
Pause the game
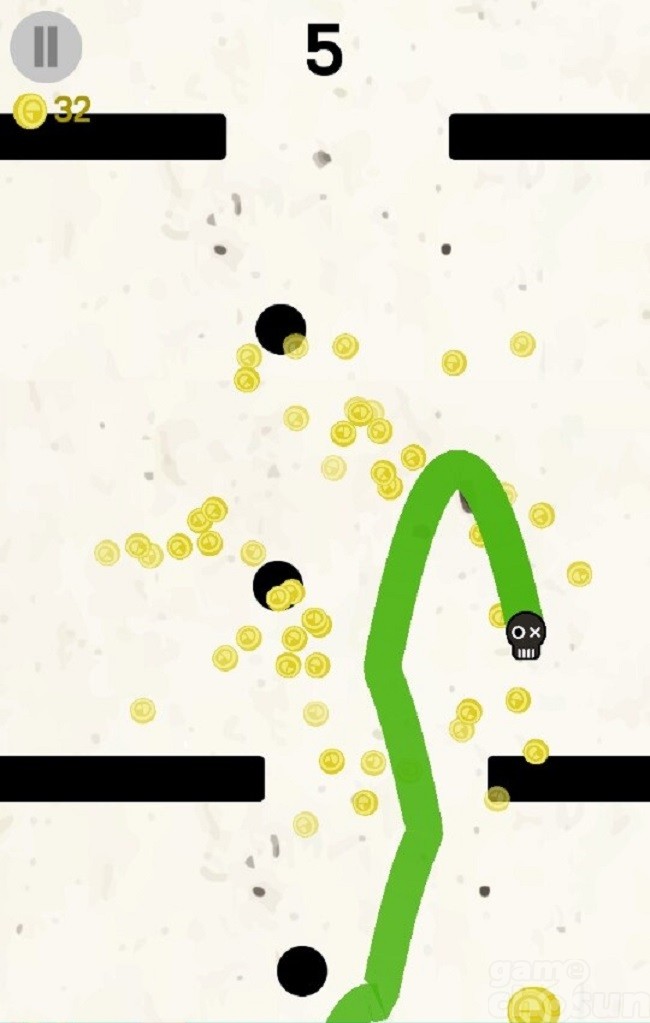pos(45,46)
